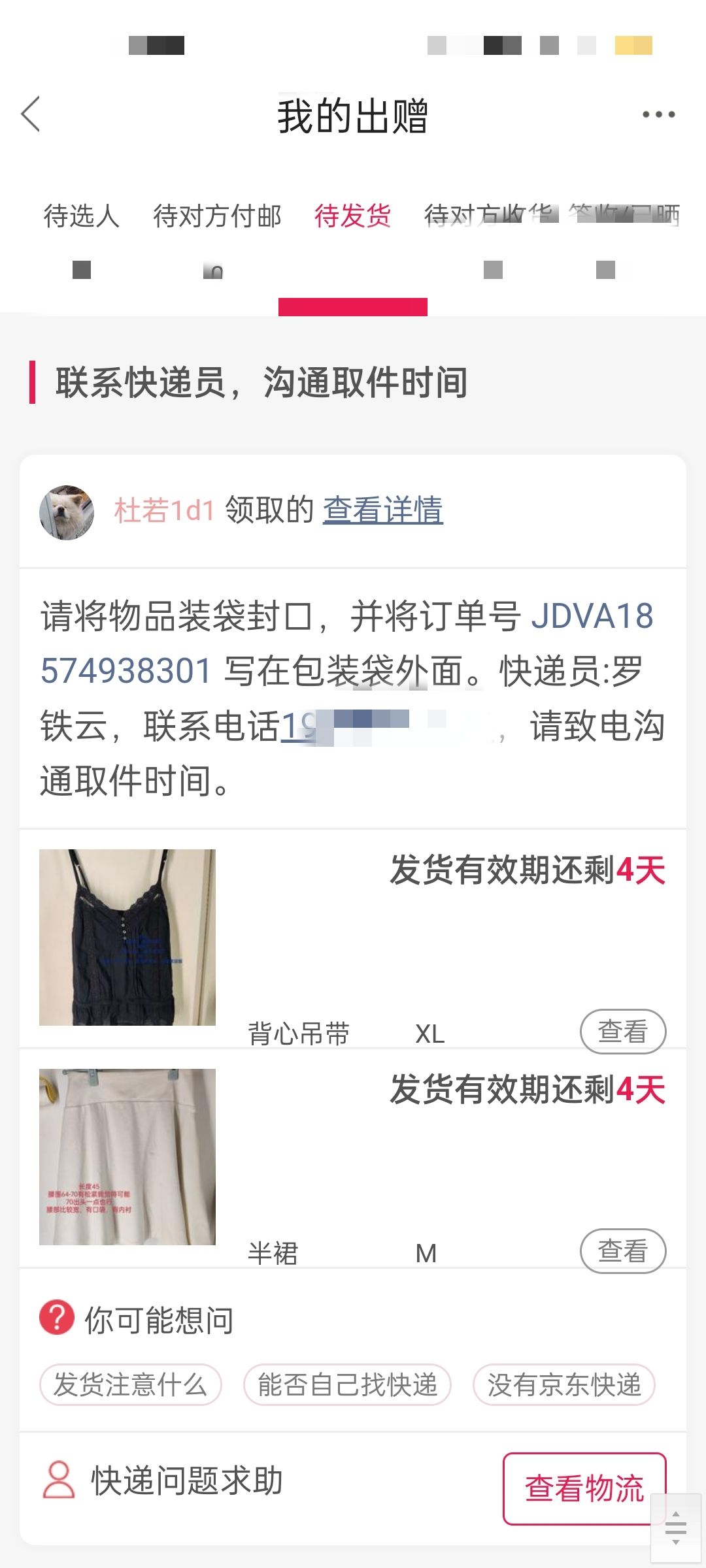Tap 查看 for the 半裙 item
This screenshot has width=706, height=1568.
click(x=623, y=1251)
